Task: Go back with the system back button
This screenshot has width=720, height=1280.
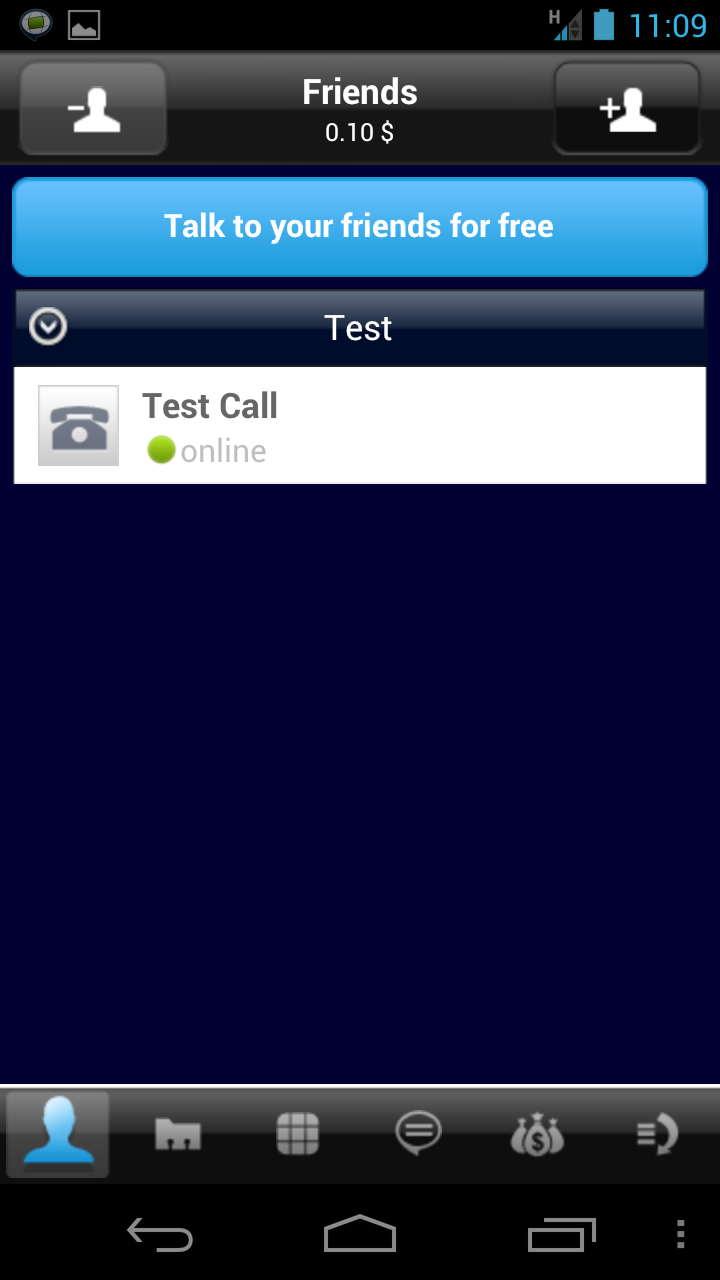Action: [160, 1235]
